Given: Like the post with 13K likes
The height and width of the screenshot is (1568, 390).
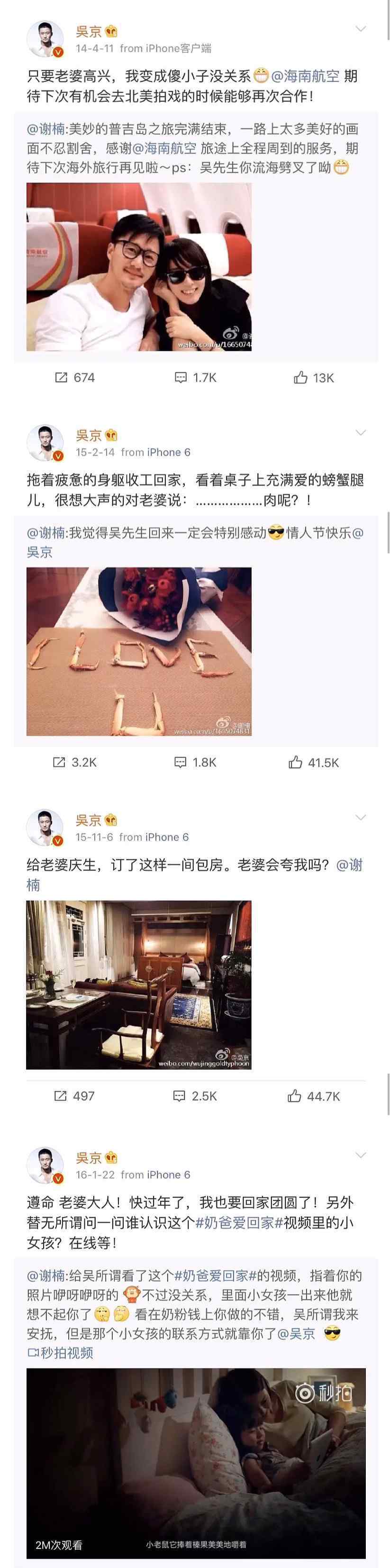Looking at the screenshot, I should click(313, 377).
